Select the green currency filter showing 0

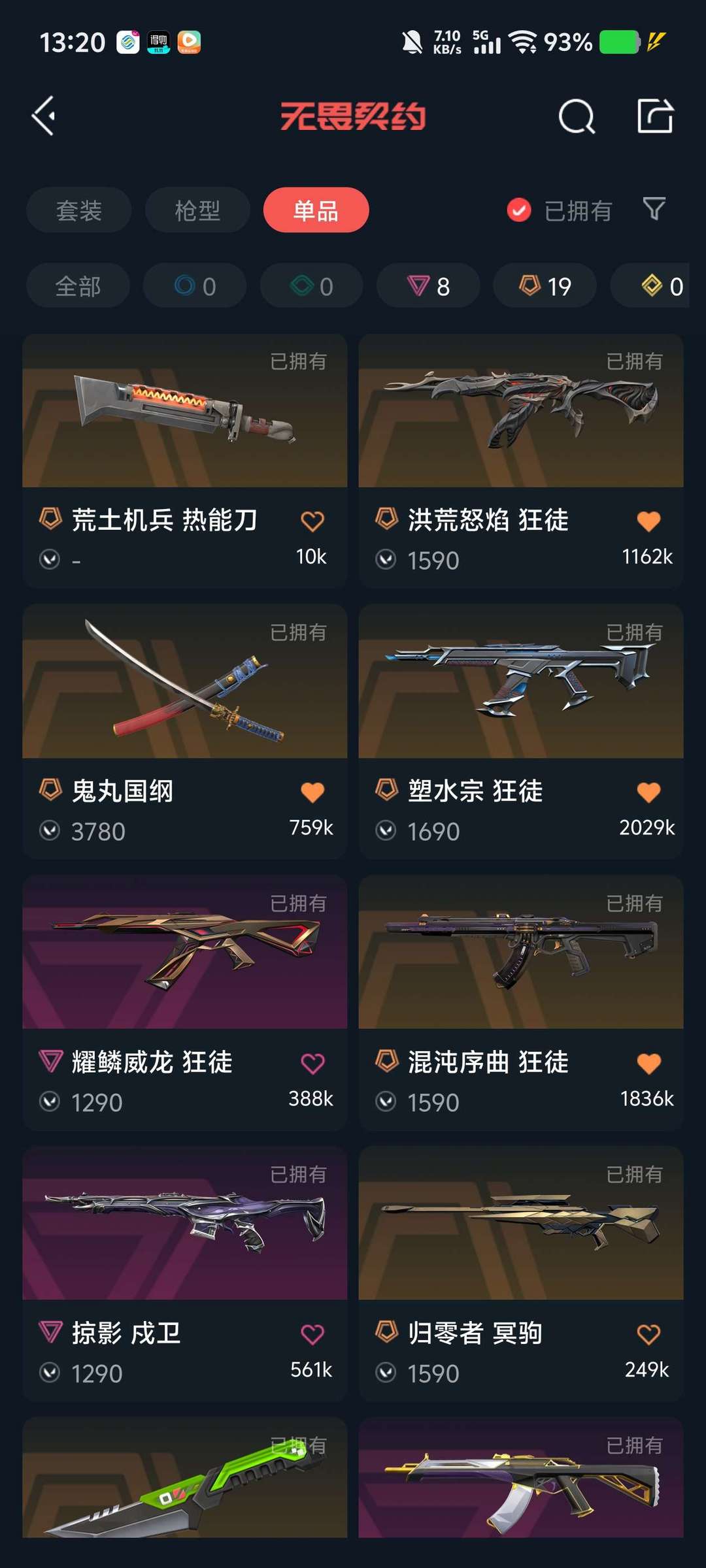coord(311,285)
